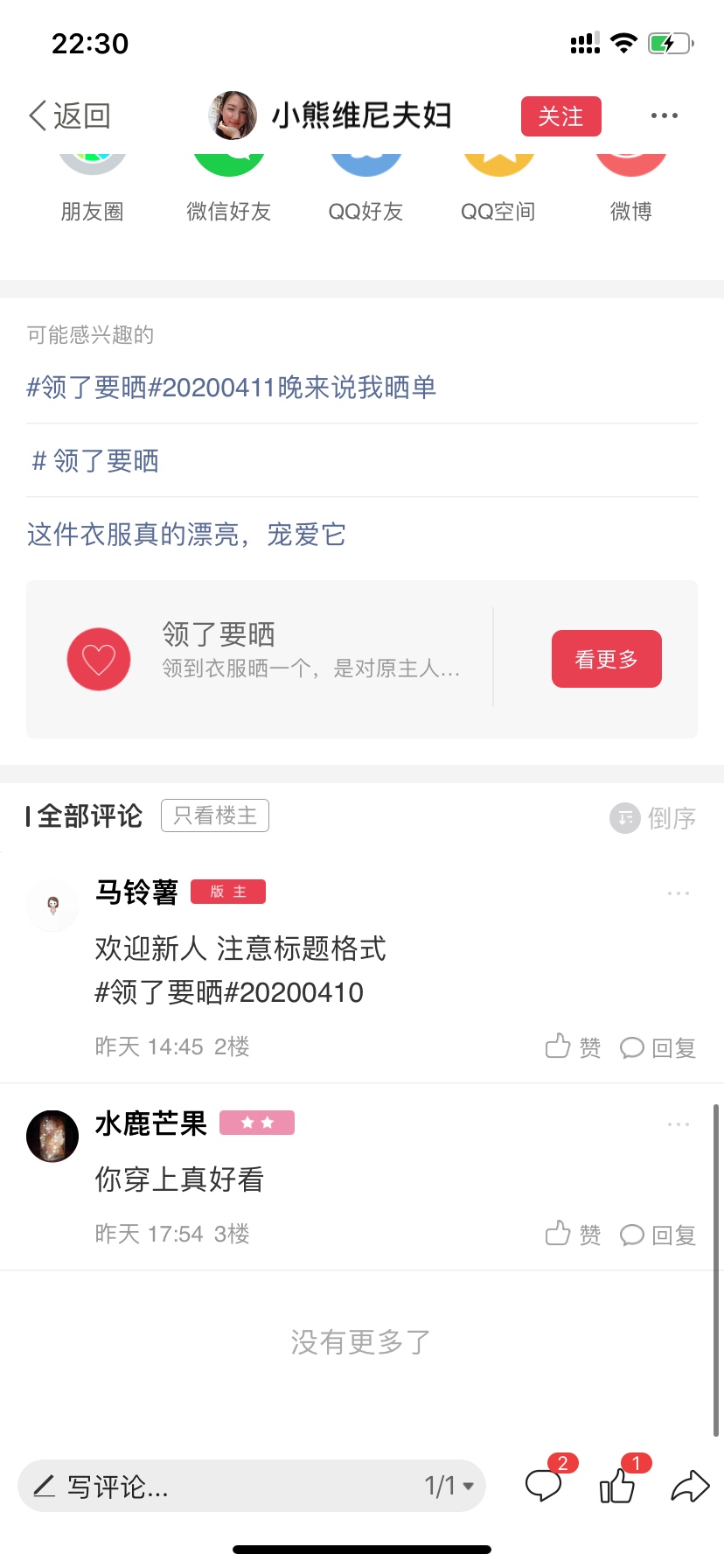Tap 看更多 in the 领了要晒 card
Image resolution: width=724 pixels, height=1568 pixels.
pyautogui.click(x=607, y=659)
